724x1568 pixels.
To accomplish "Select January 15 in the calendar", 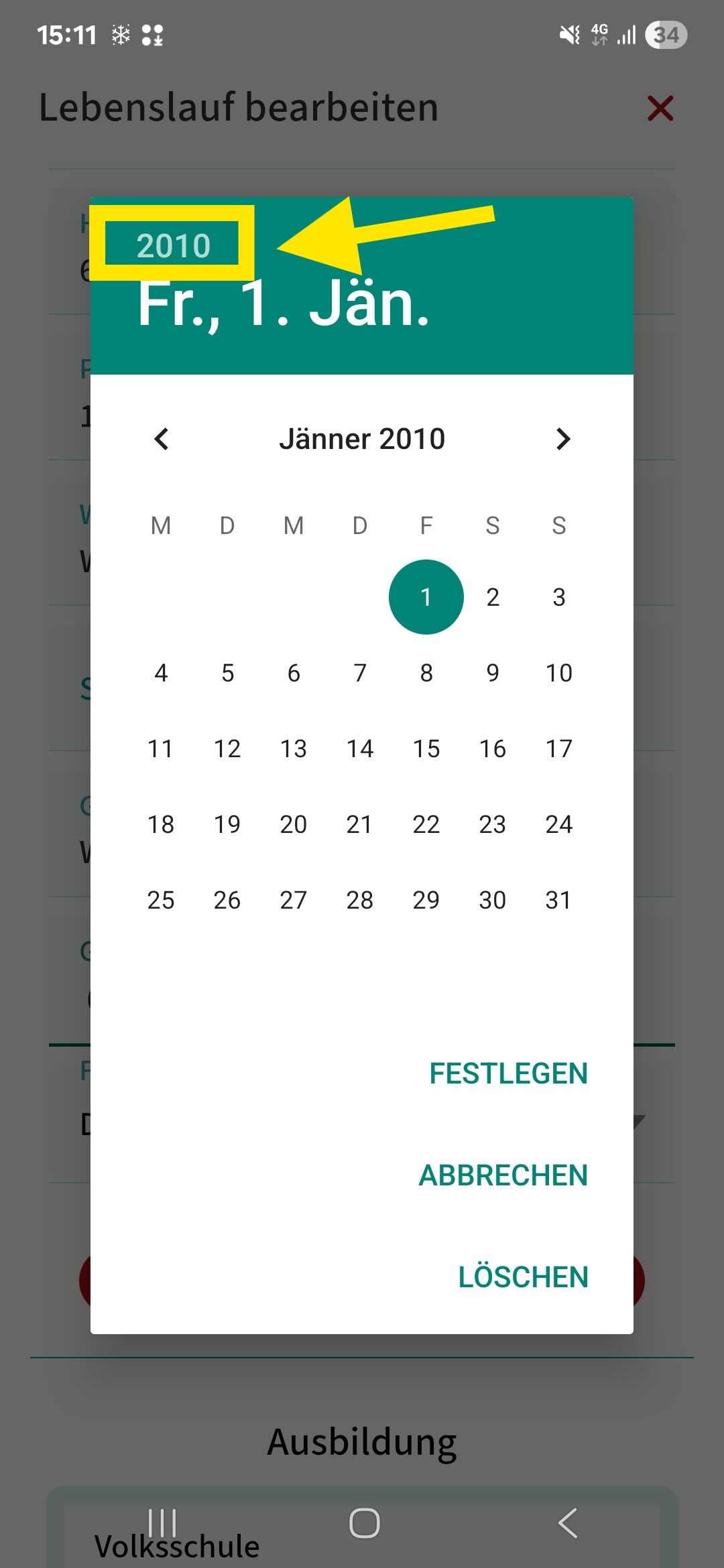I will 426,748.
